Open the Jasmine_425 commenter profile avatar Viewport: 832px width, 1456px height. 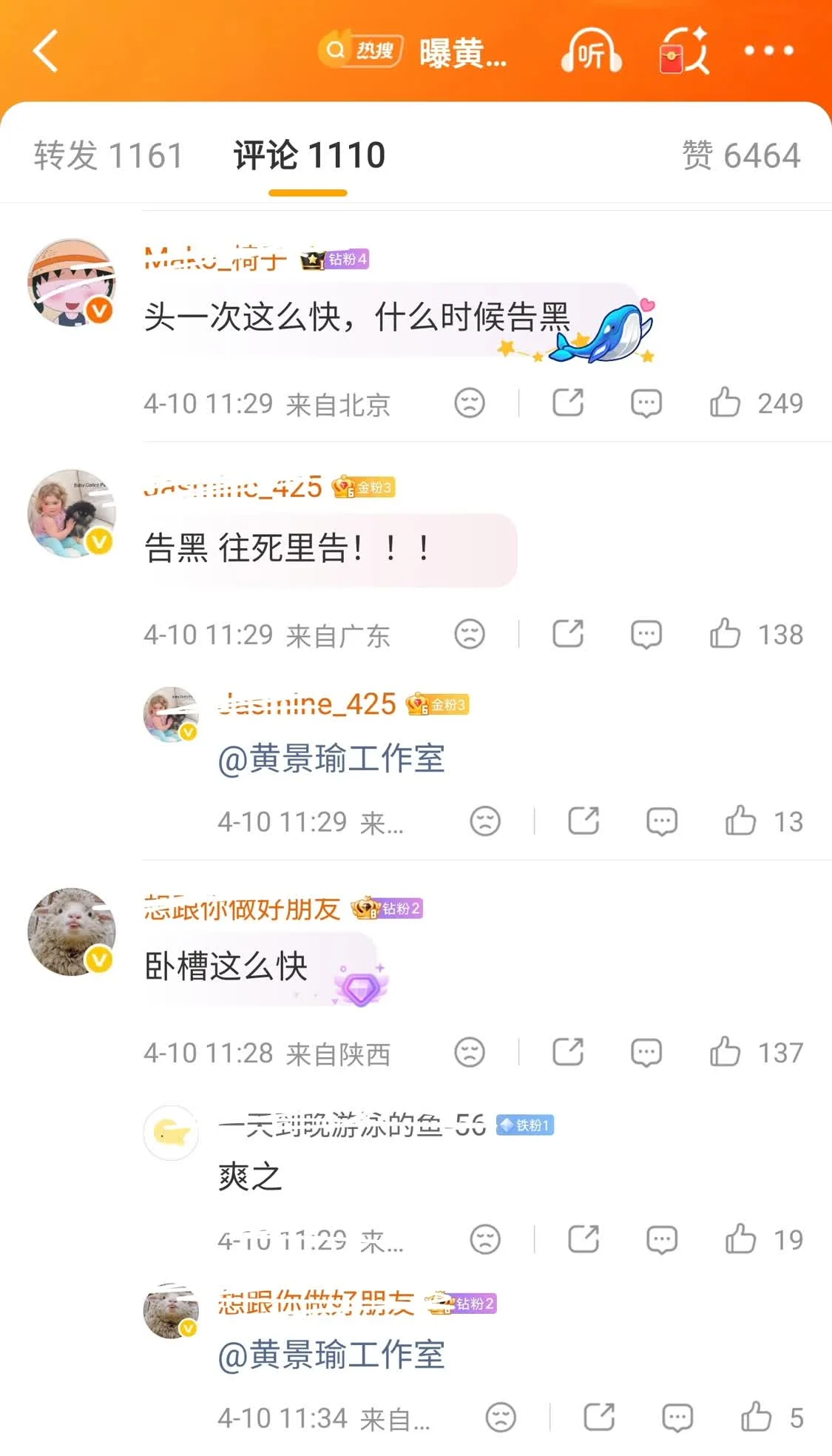click(71, 513)
